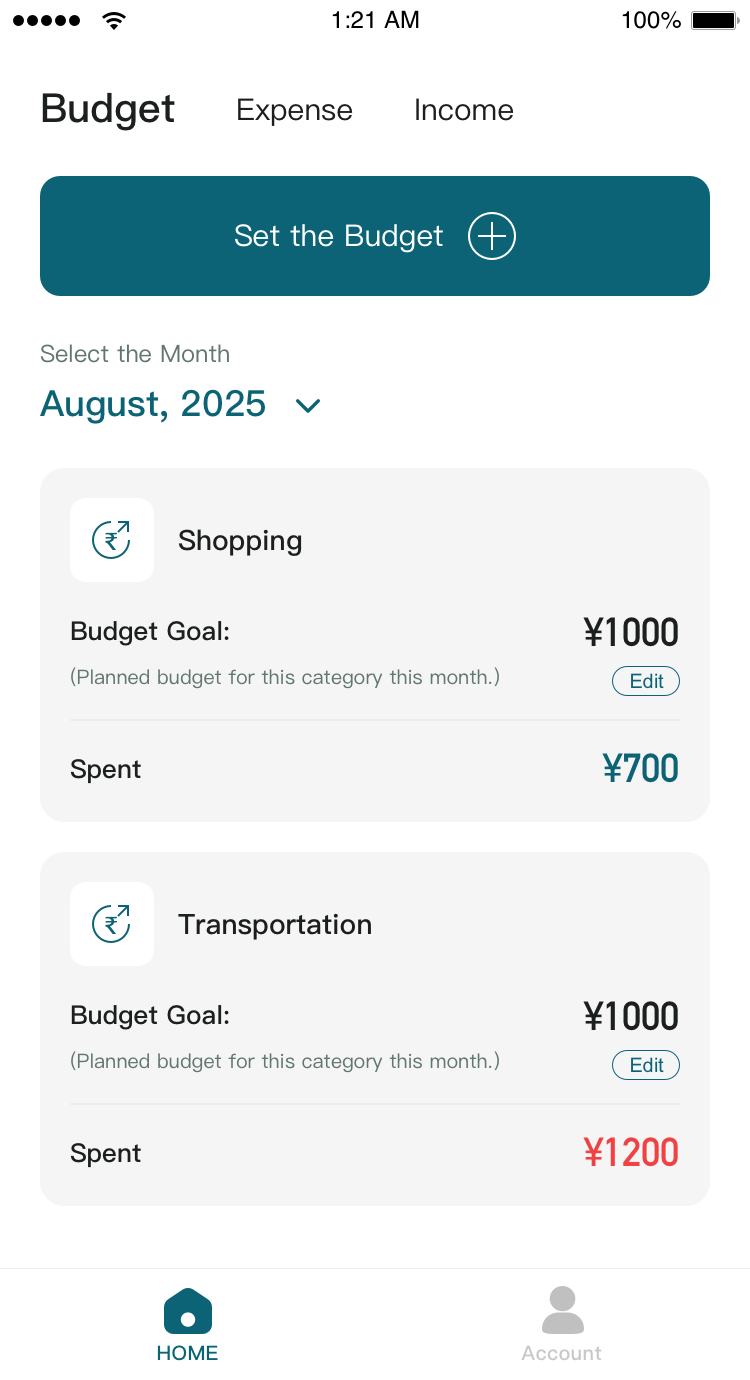This screenshot has height=1380, width=750.
Task: Open the August, 2025 month picker
Action: coord(152,404)
